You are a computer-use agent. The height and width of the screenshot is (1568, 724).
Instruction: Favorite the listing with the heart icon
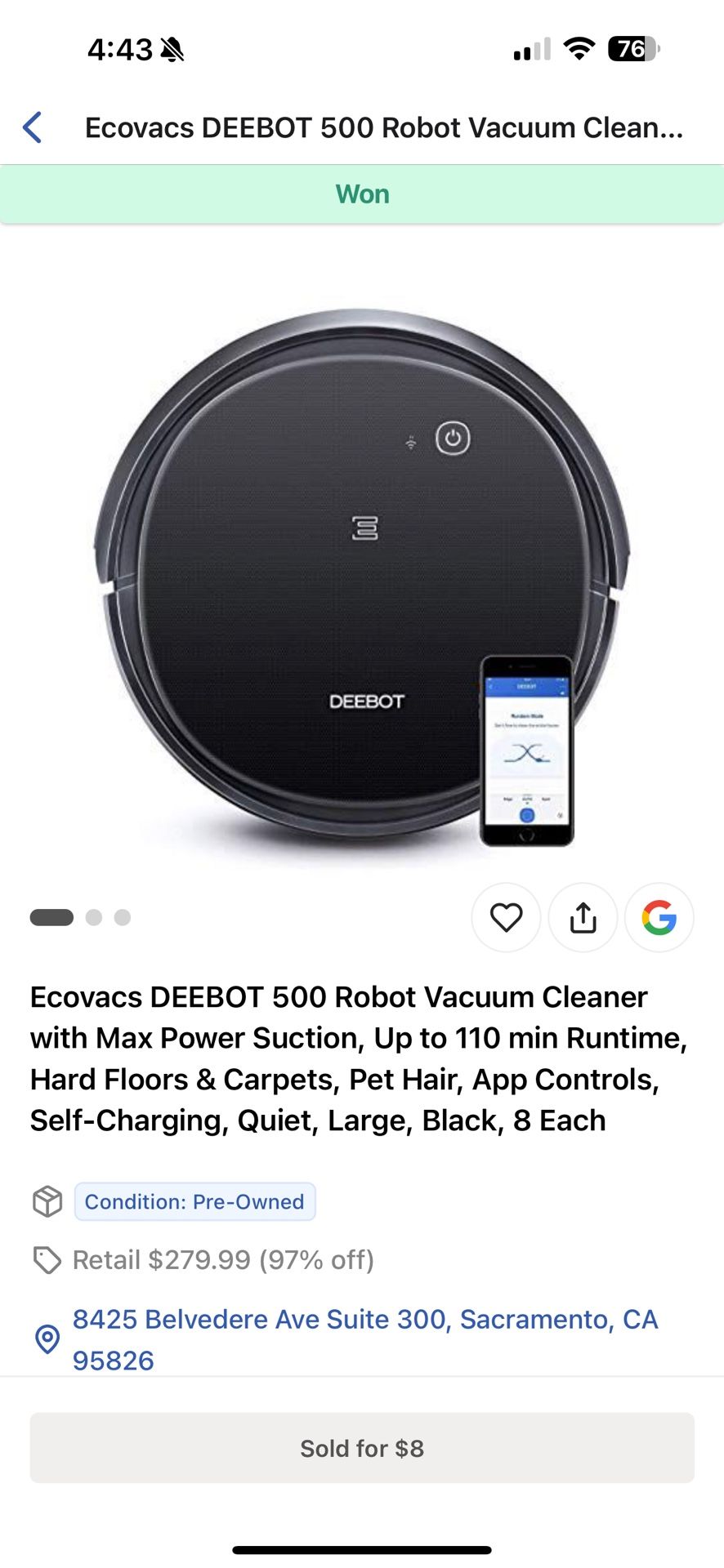(x=506, y=918)
